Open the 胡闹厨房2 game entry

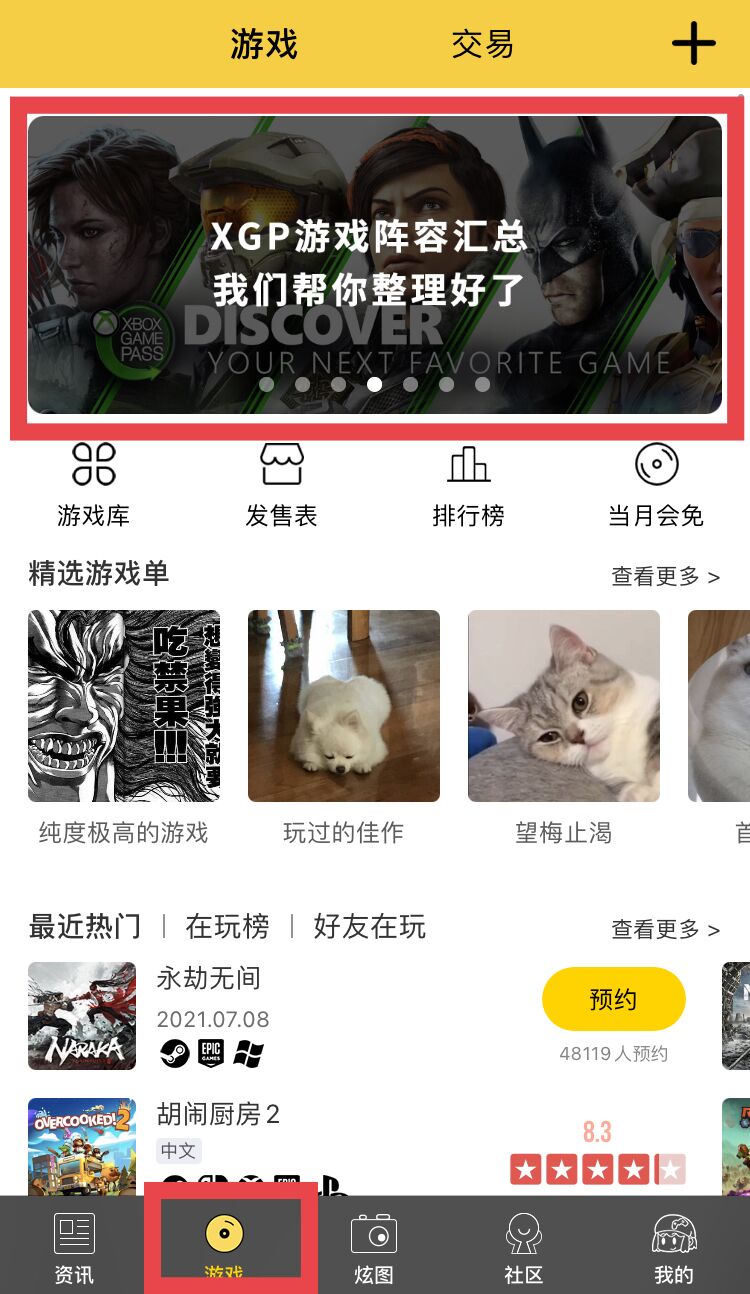click(x=218, y=1114)
